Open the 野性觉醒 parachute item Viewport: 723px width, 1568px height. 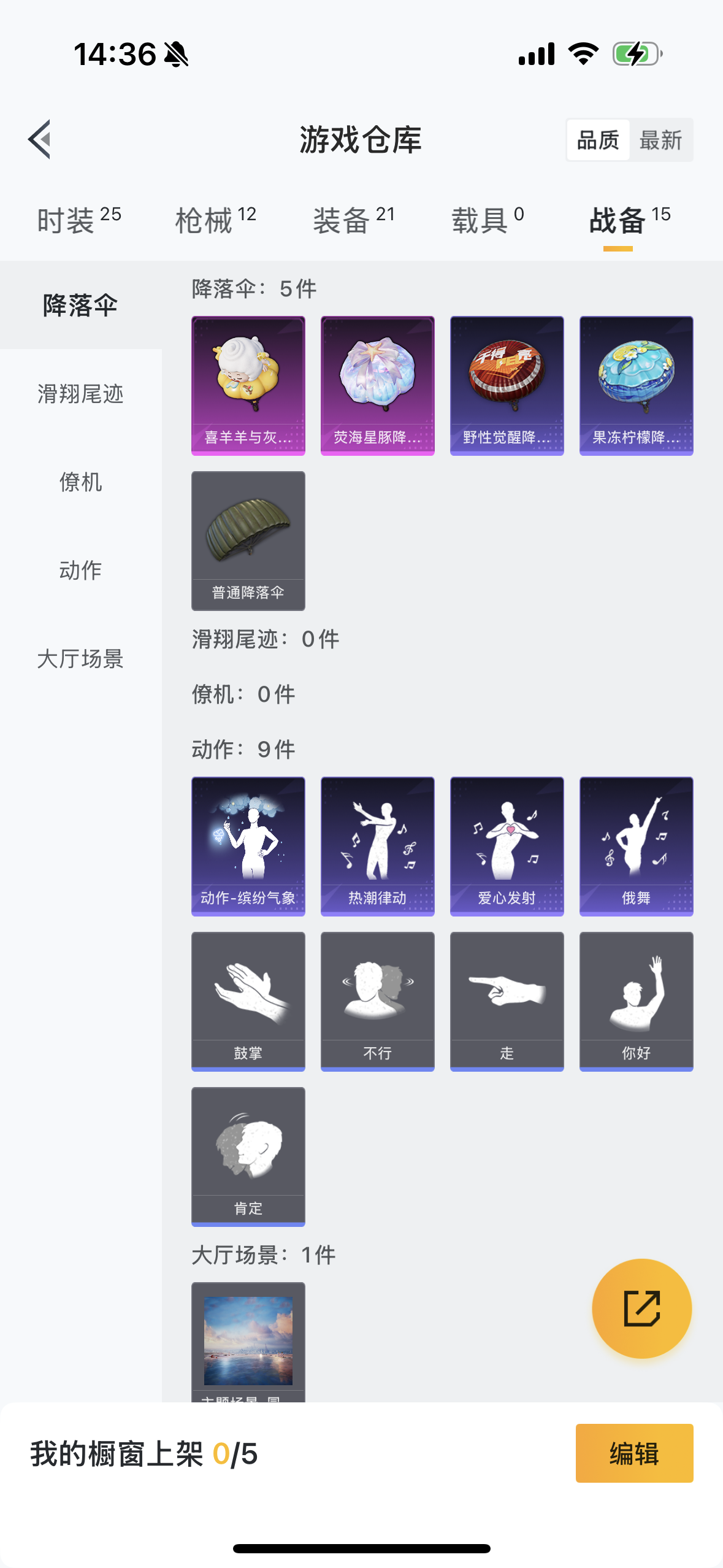(507, 386)
